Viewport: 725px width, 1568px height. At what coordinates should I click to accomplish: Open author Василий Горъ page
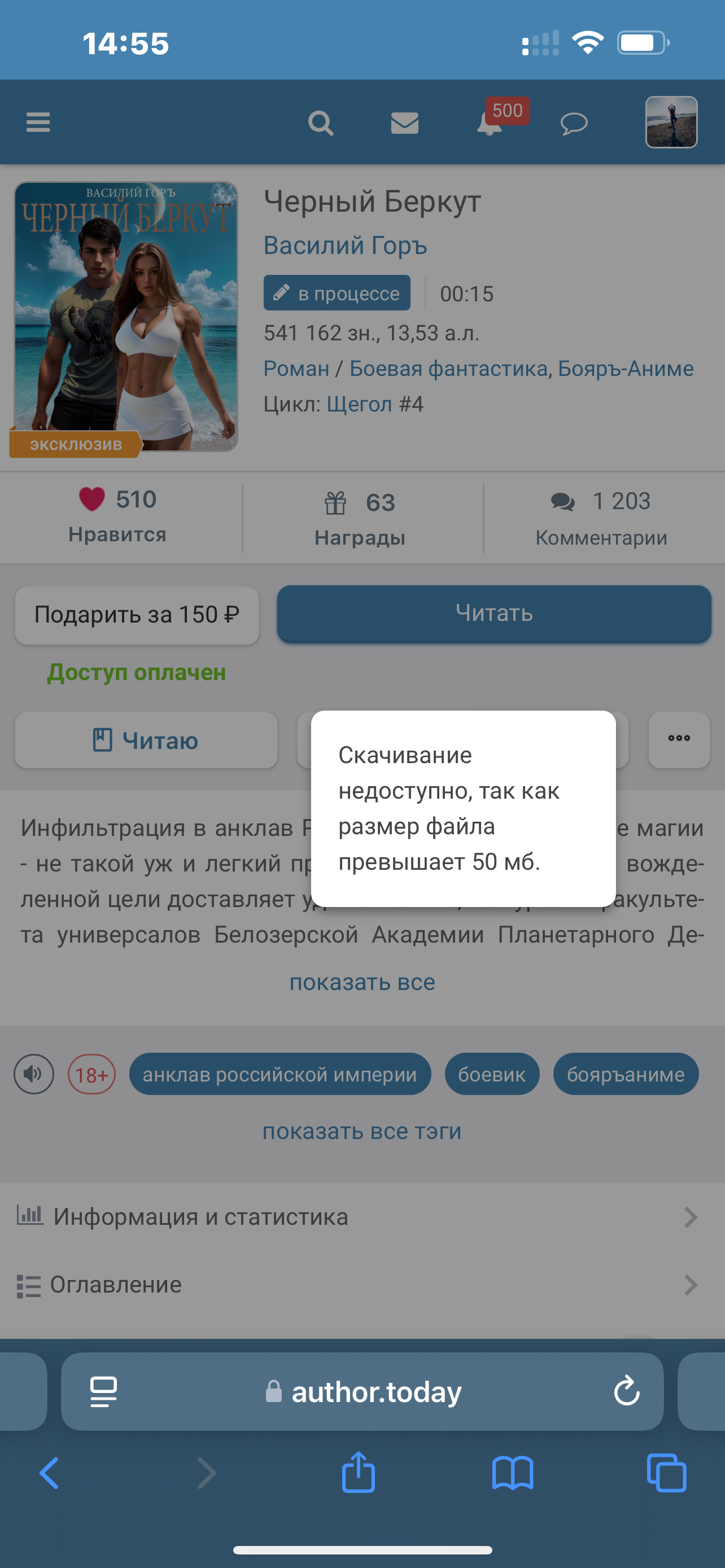345,246
